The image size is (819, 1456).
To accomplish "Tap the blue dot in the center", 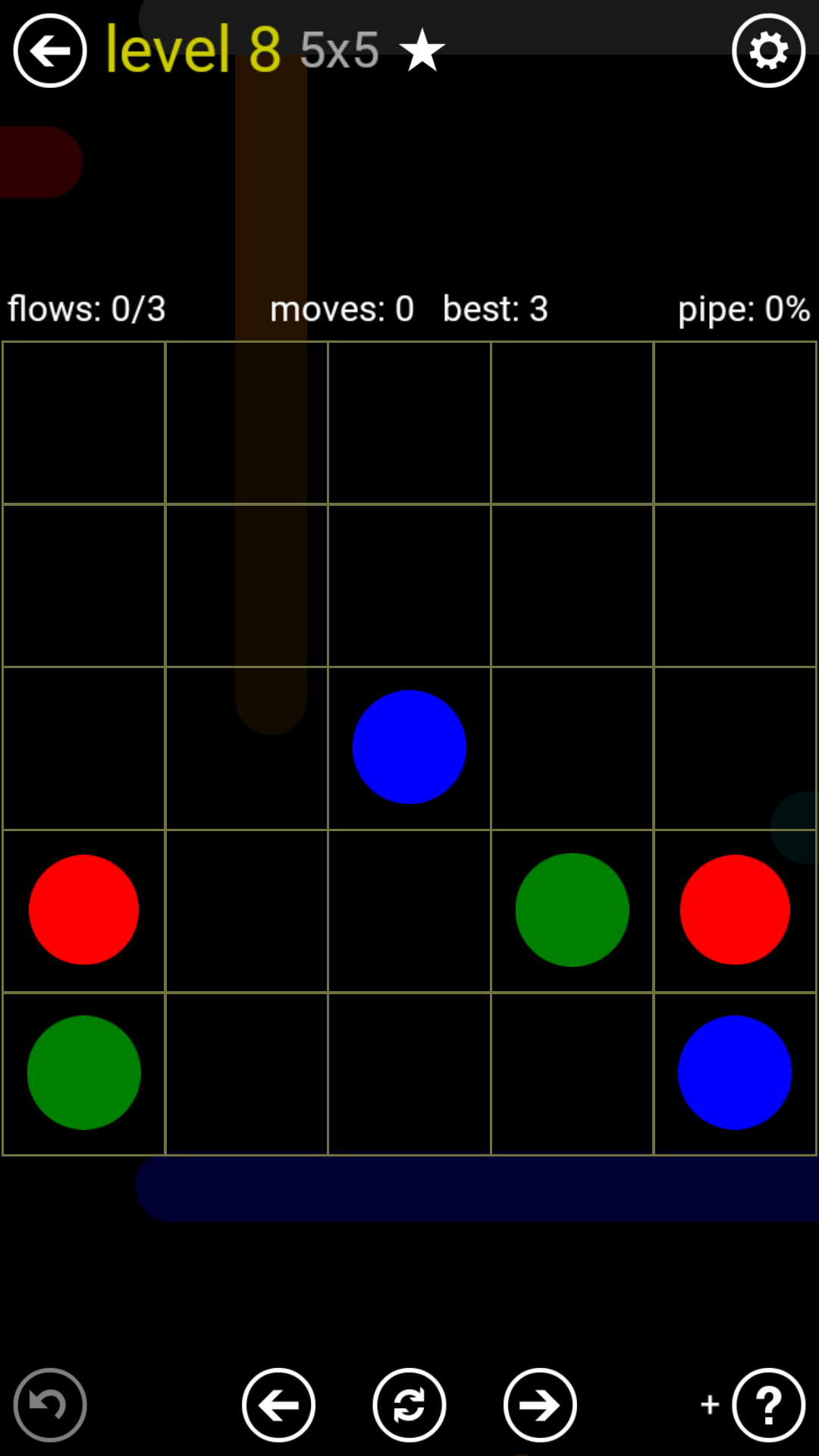I will [x=409, y=747].
